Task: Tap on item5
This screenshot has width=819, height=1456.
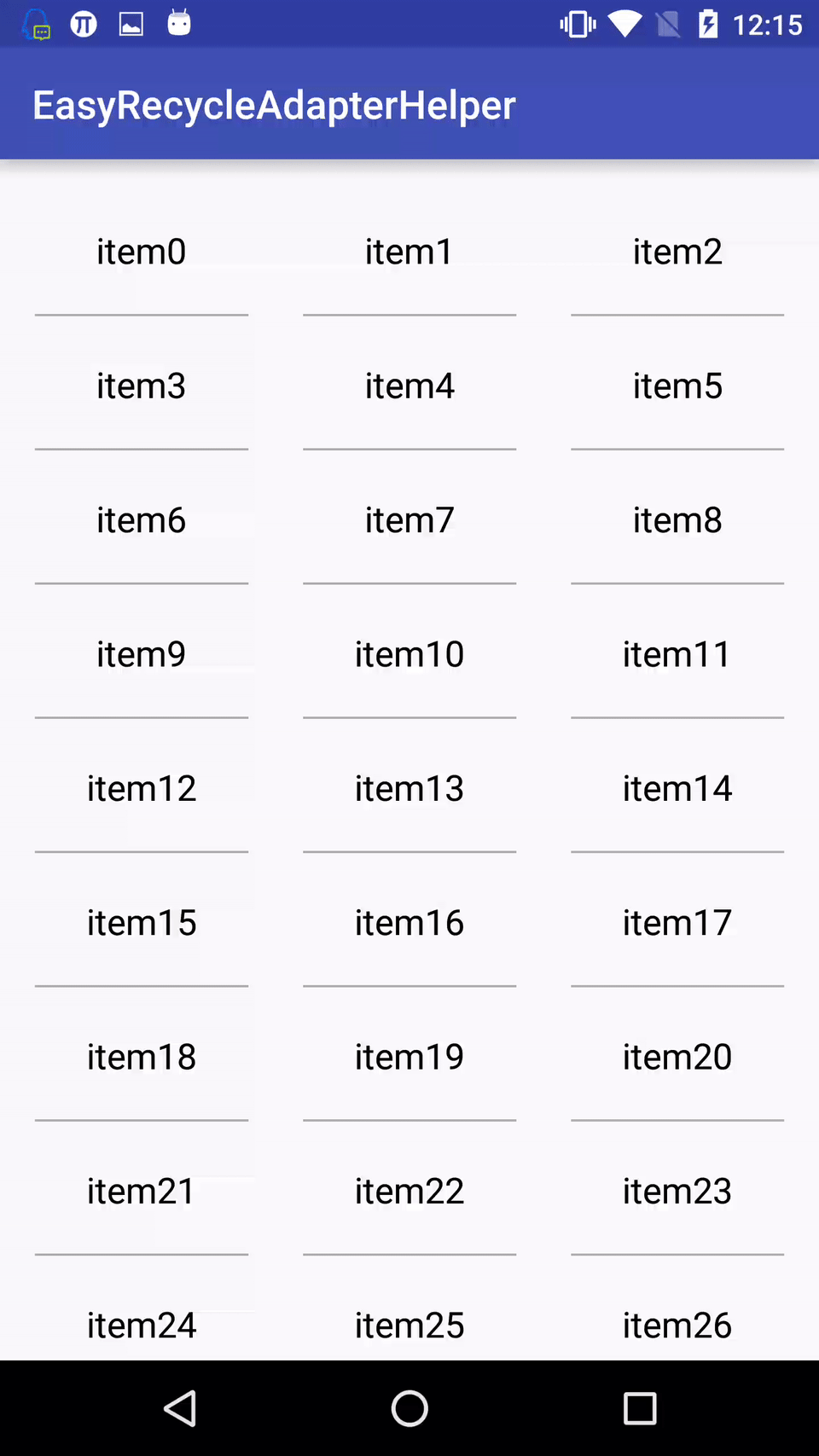Action: [677, 386]
